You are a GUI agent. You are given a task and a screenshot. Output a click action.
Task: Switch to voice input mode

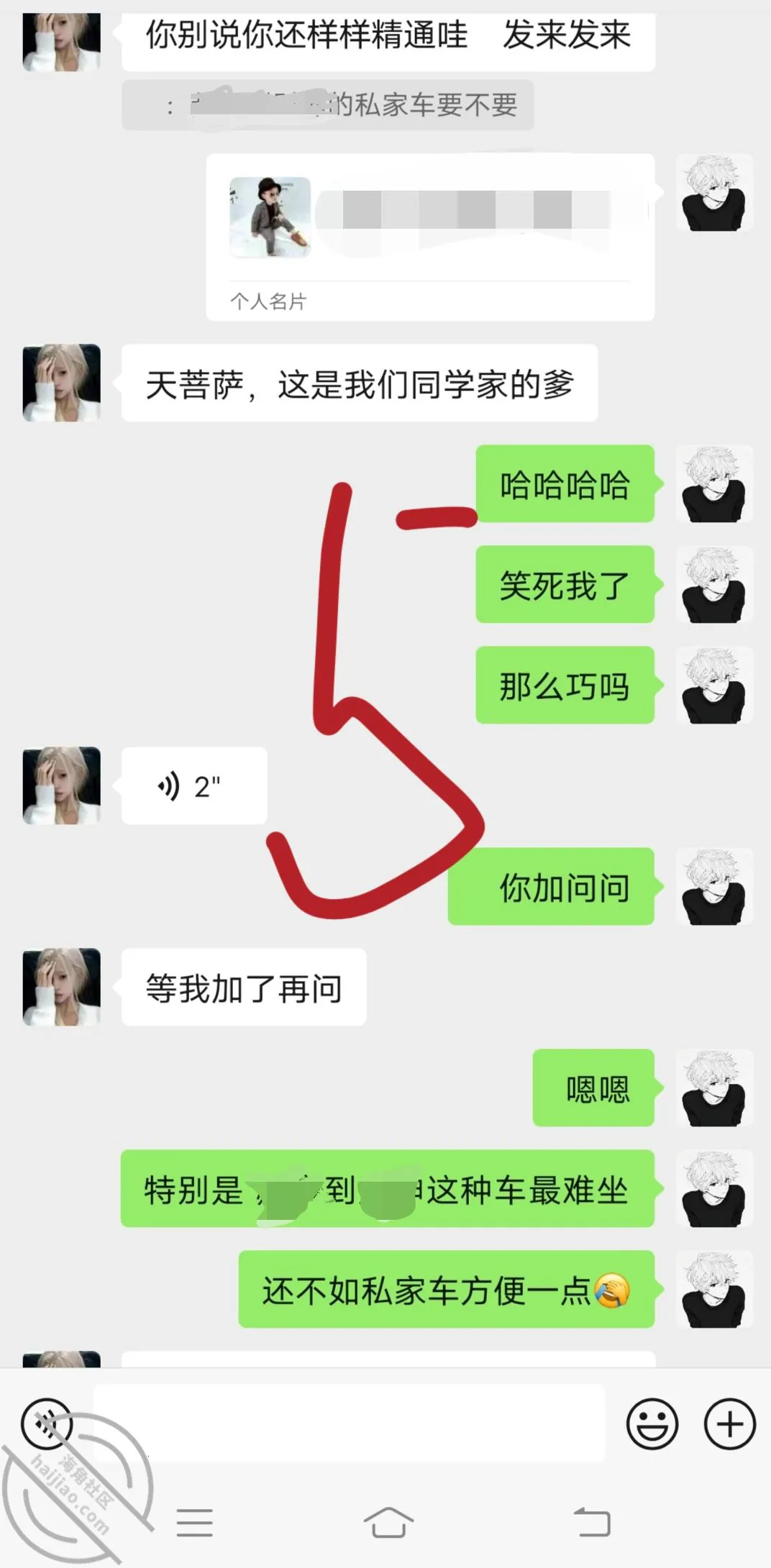tap(47, 1423)
